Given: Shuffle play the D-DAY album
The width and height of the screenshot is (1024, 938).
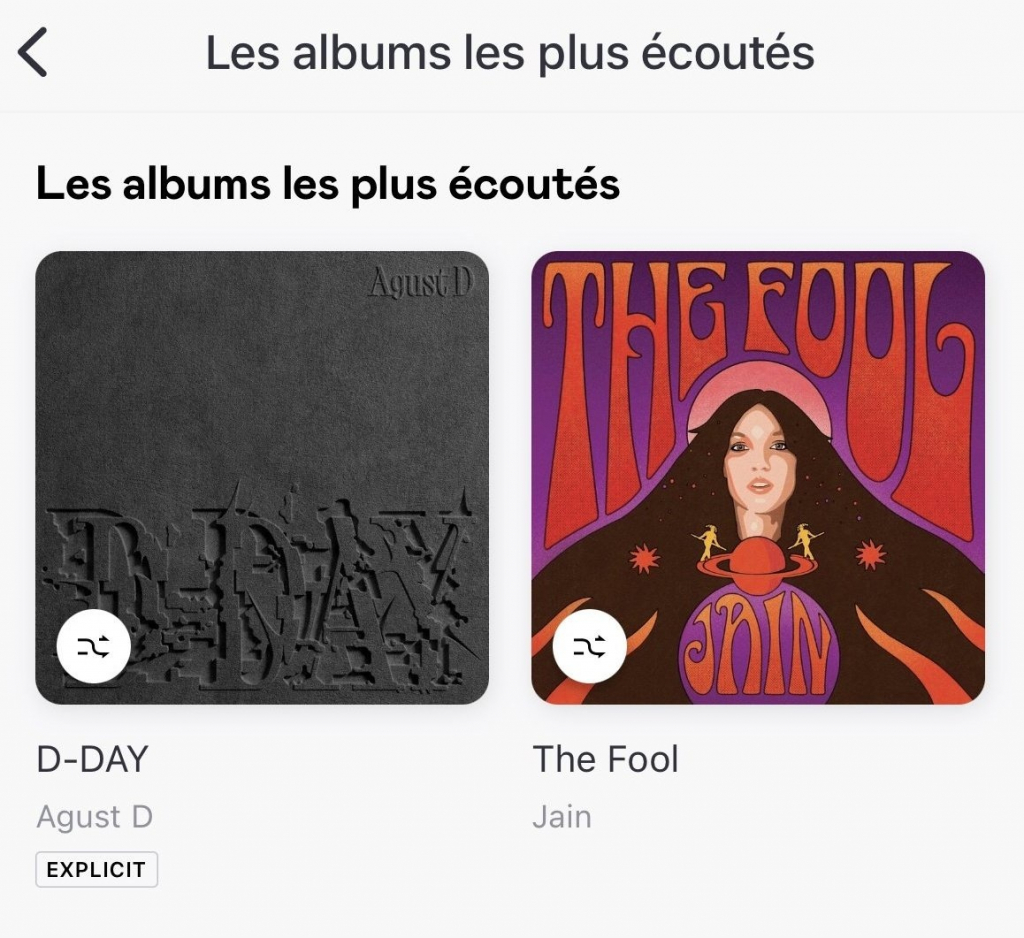Looking at the screenshot, I should (x=94, y=647).
